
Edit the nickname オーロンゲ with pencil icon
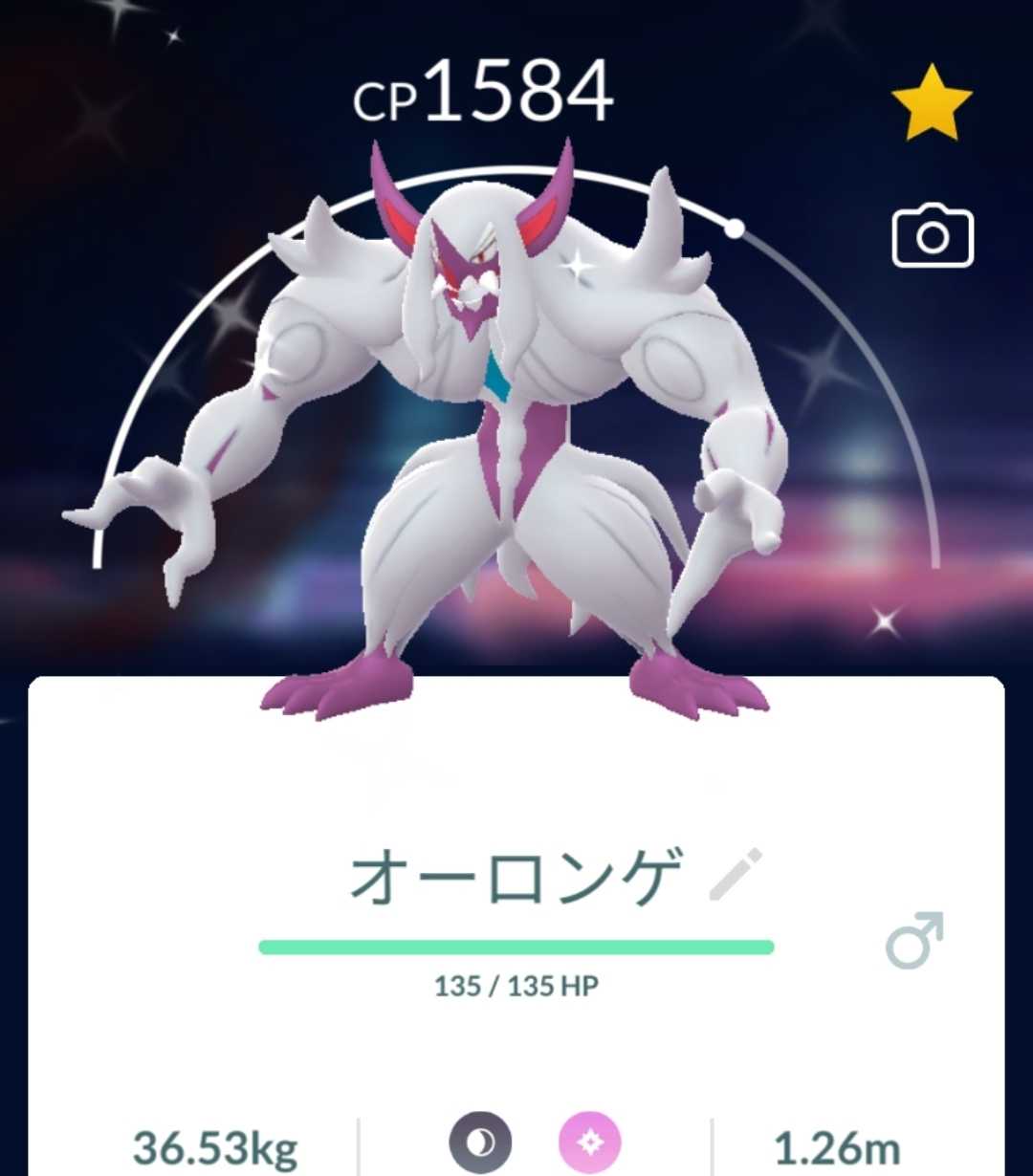click(736, 874)
